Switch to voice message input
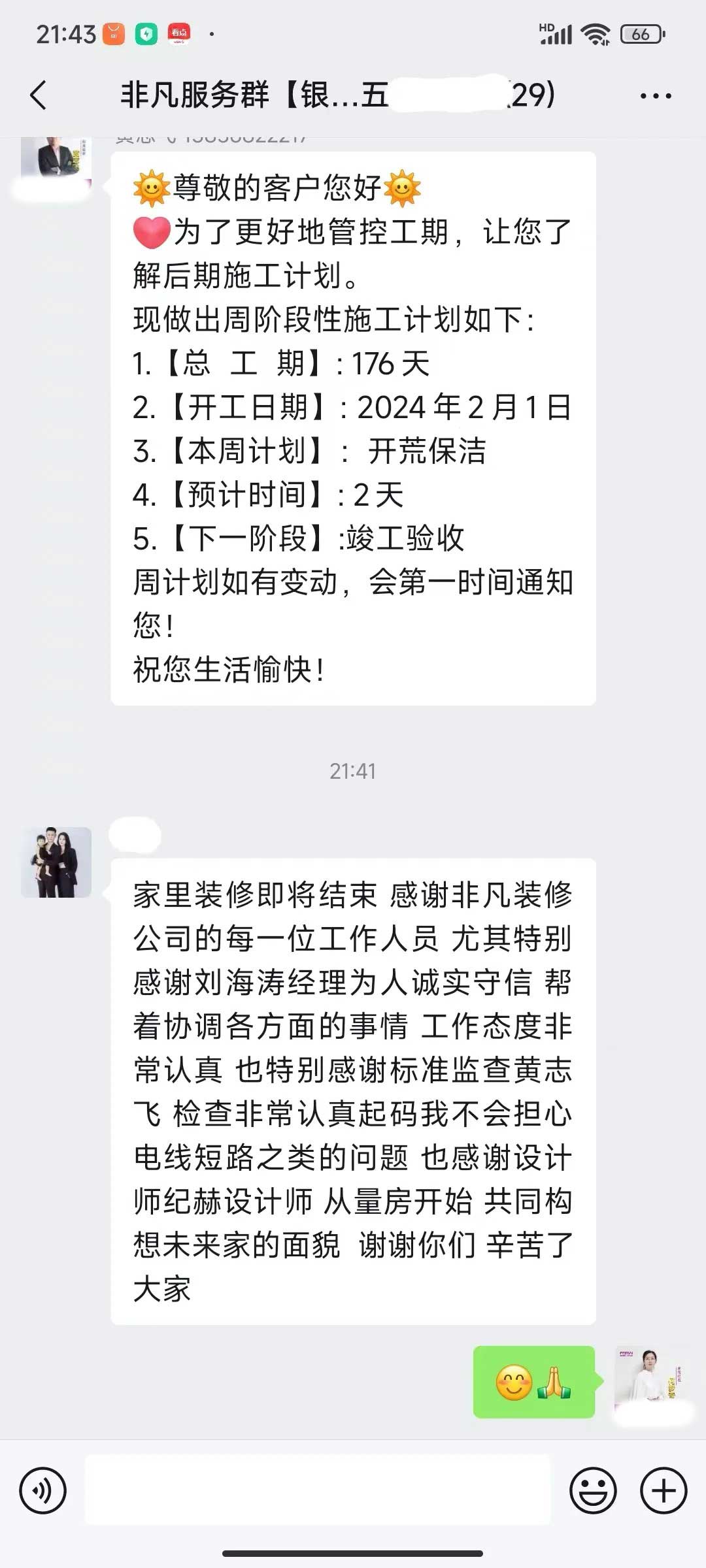 tap(43, 1491)
